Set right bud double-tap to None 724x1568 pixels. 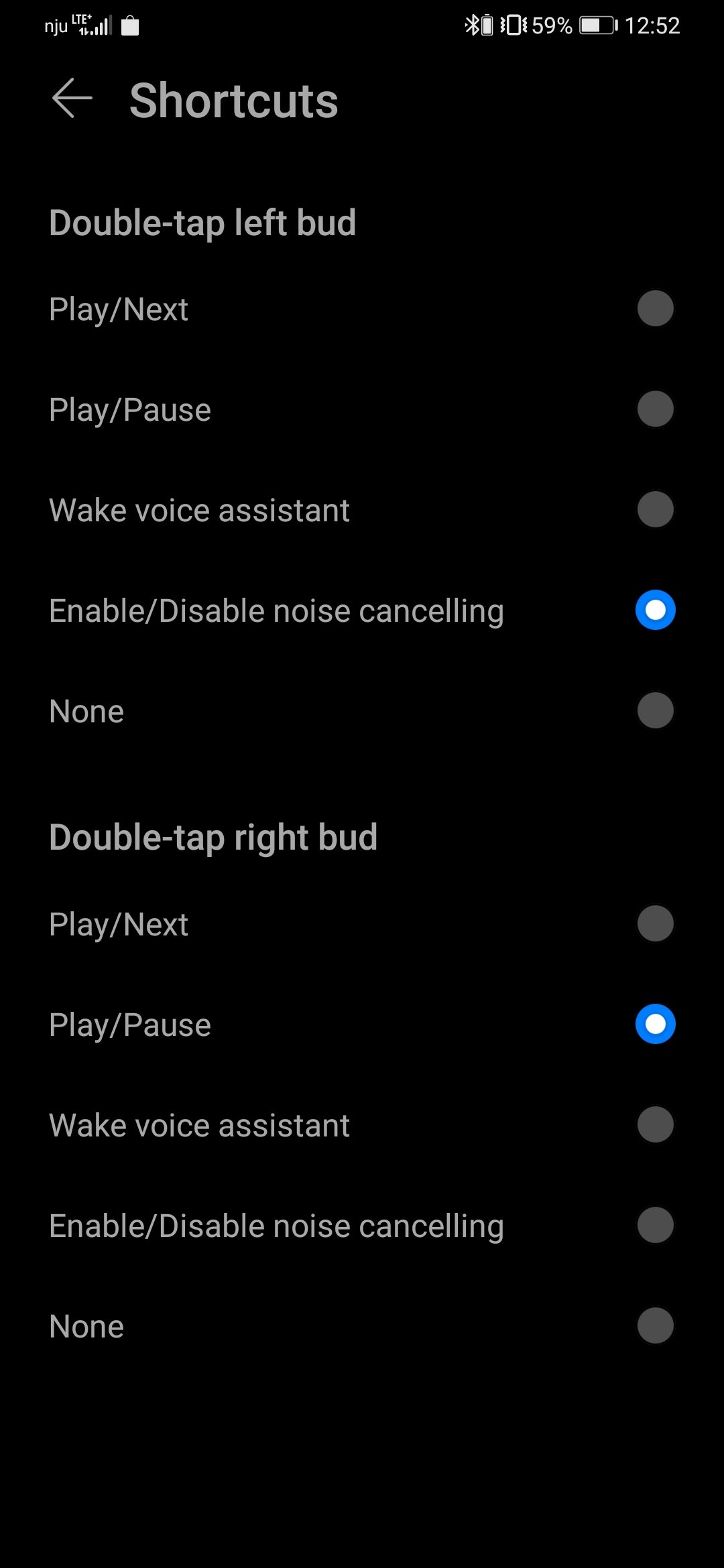click(362, 1326)
